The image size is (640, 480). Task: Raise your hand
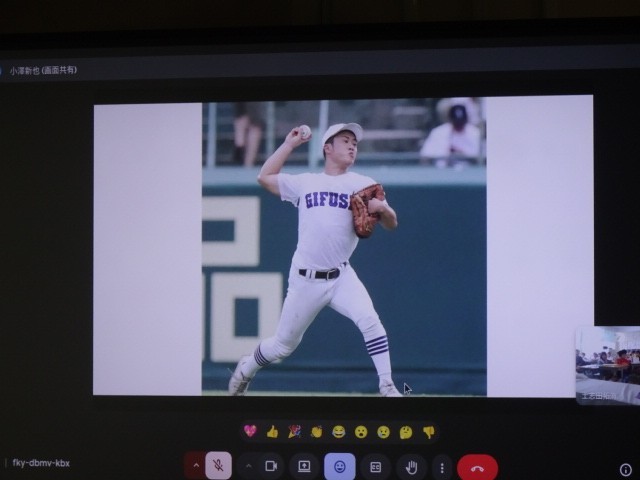point(410,466)
